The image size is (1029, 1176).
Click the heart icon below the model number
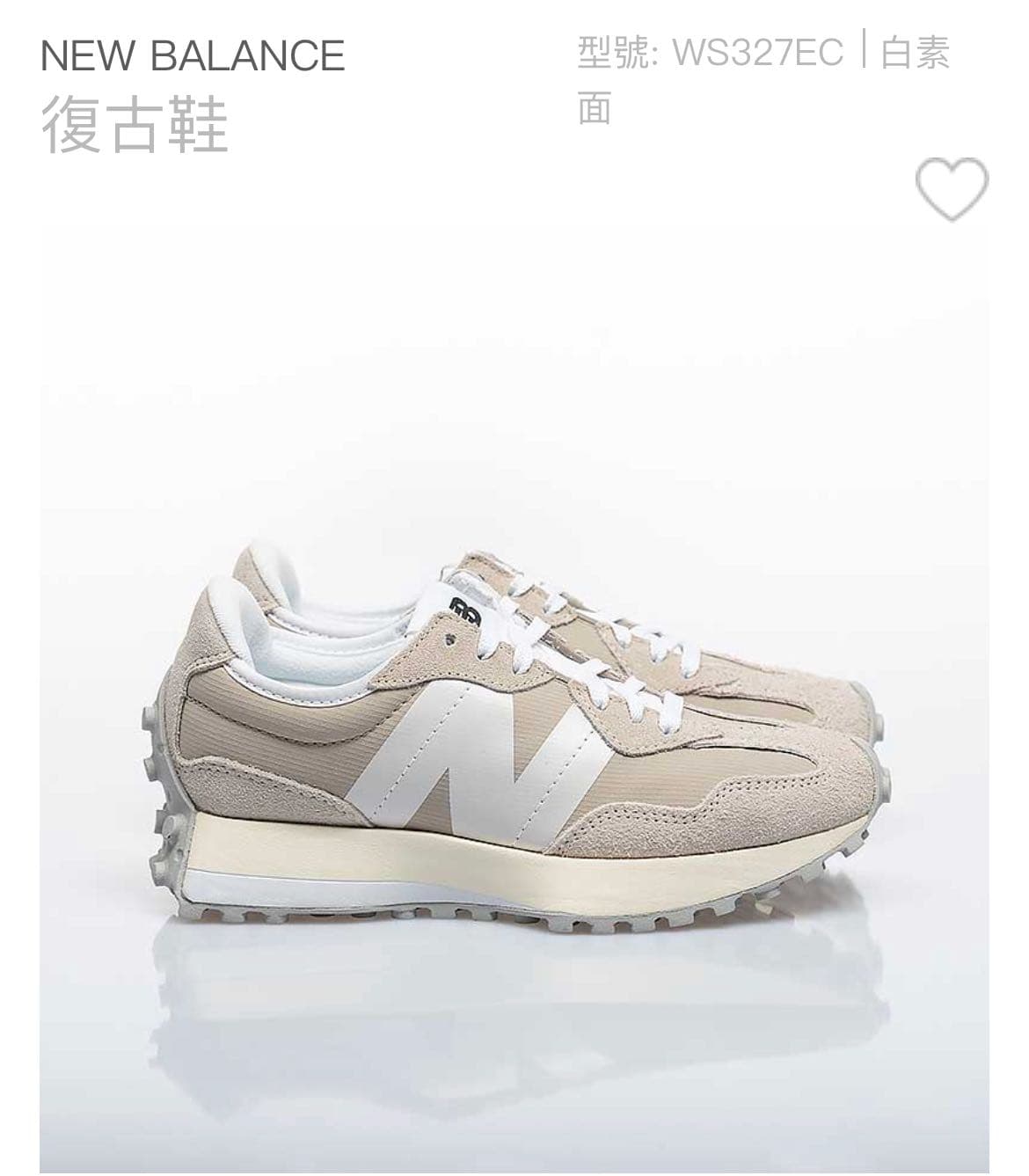pyautogui.click(x=950, y=188)
